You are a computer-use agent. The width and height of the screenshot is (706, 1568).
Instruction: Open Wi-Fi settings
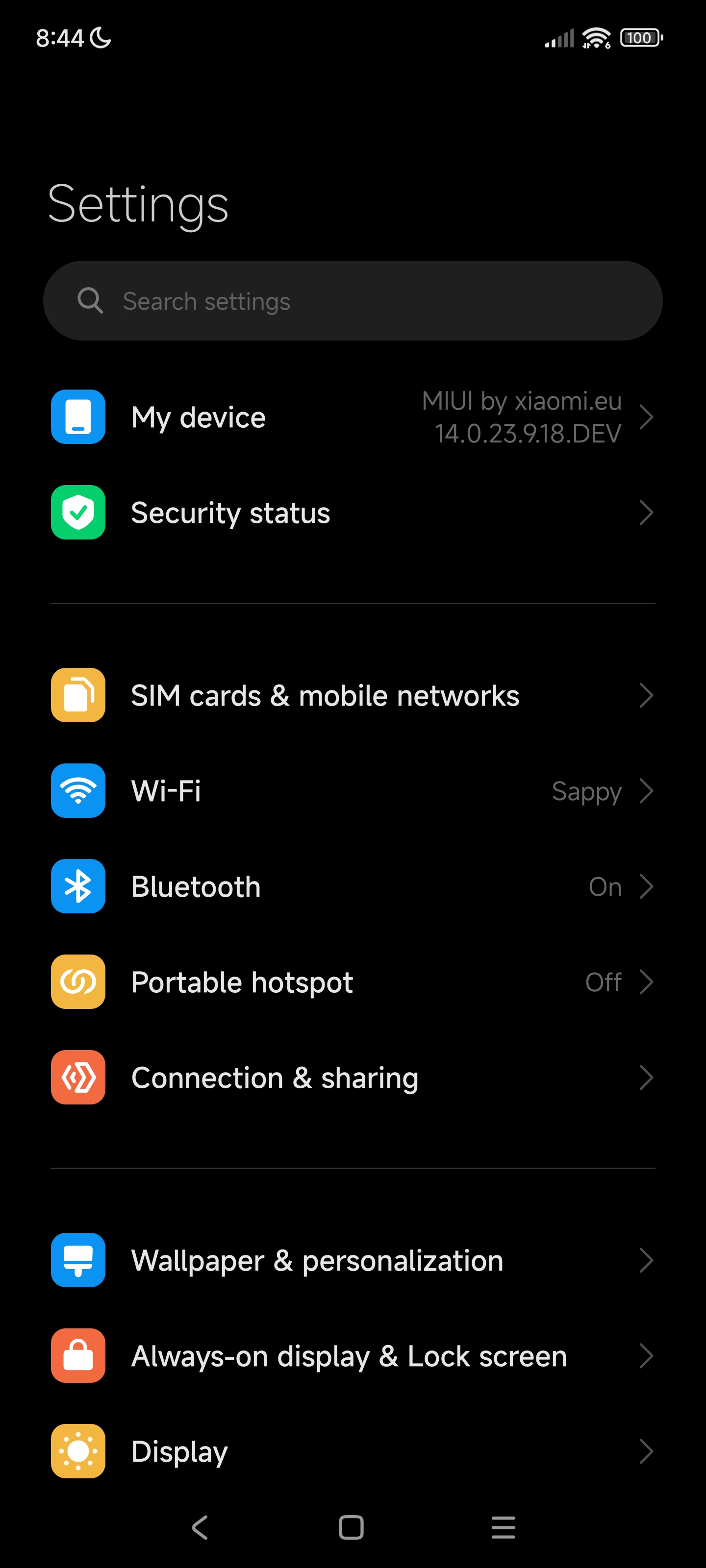click(x=353, y=791)
